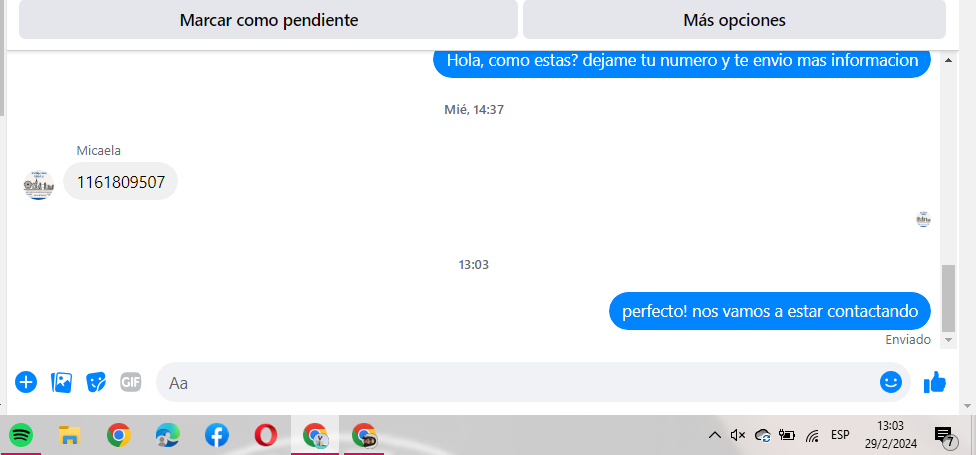Send a thumbs-up like
The height and width of the screenshot is (455, 976).
click(935, 382)
